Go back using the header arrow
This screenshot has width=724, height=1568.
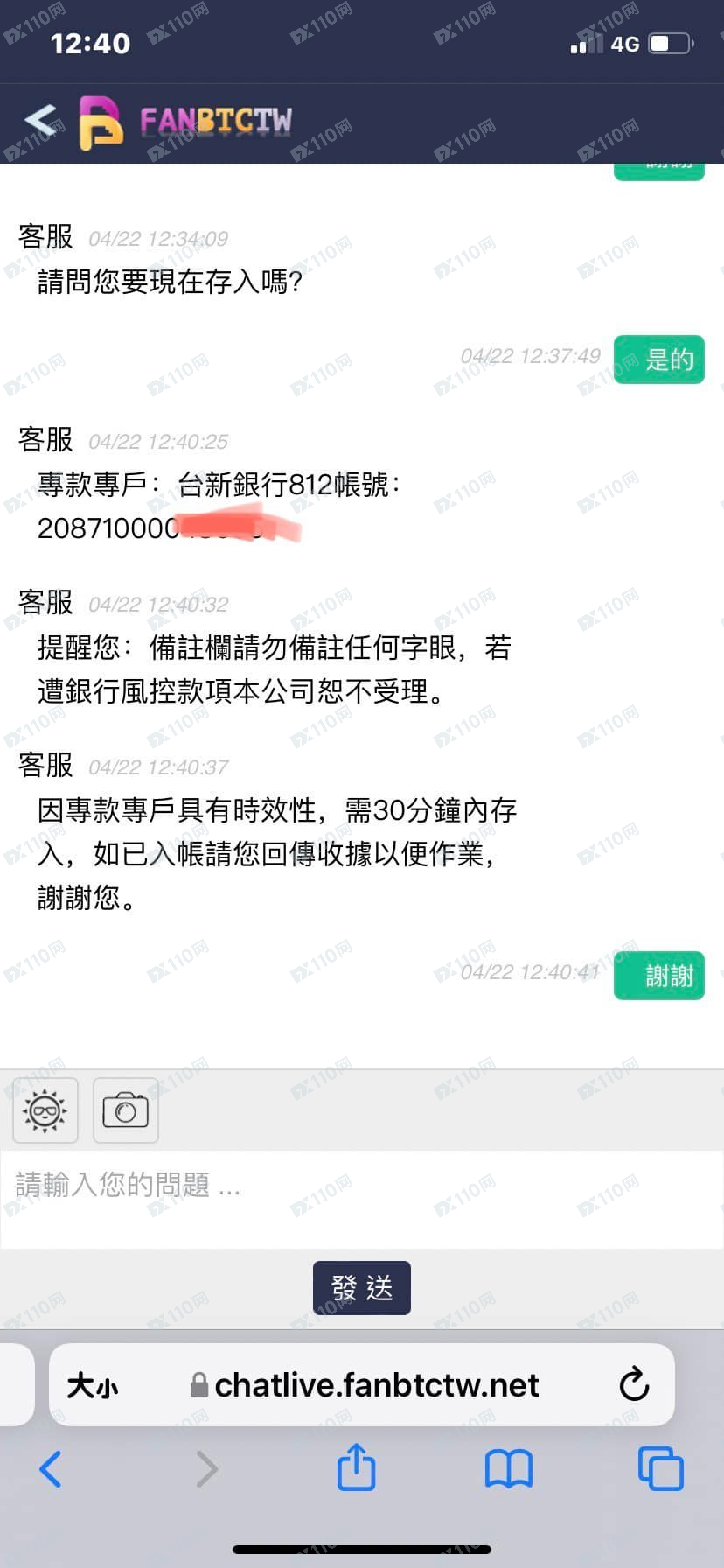40,121
